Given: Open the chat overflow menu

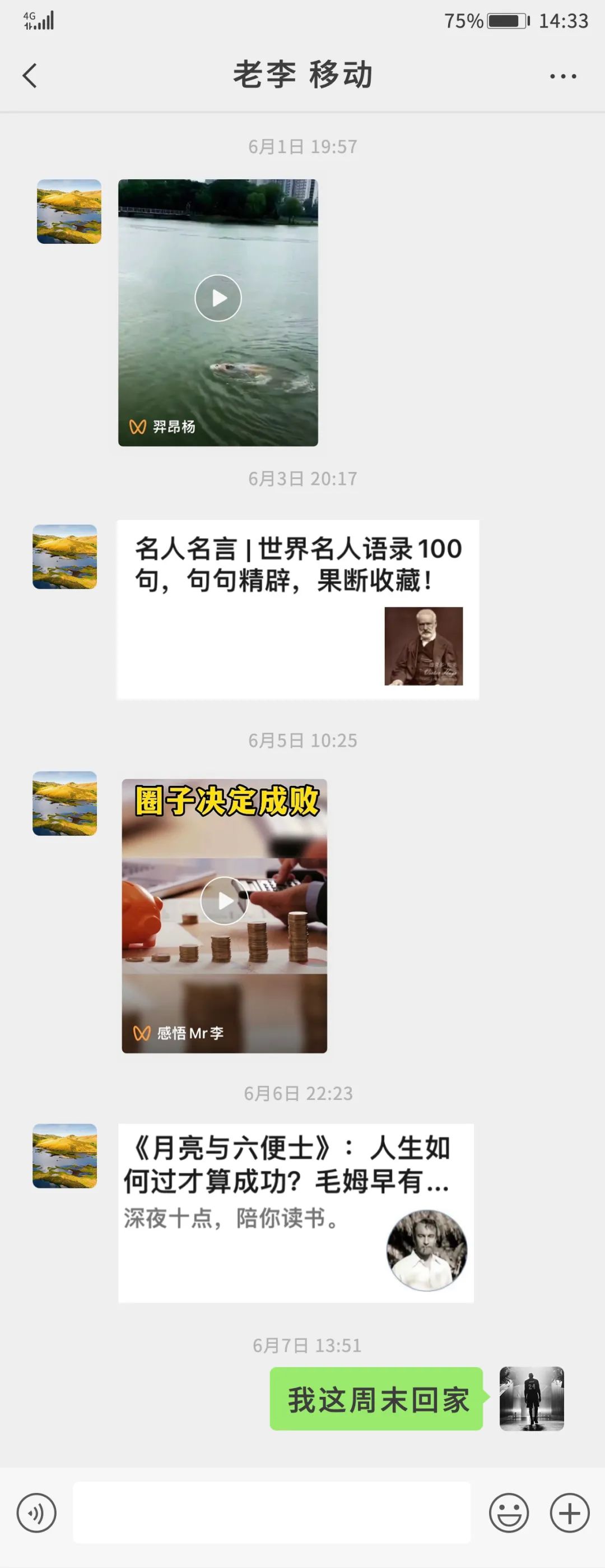Looking at the screenshot, I should pos(562,76).
